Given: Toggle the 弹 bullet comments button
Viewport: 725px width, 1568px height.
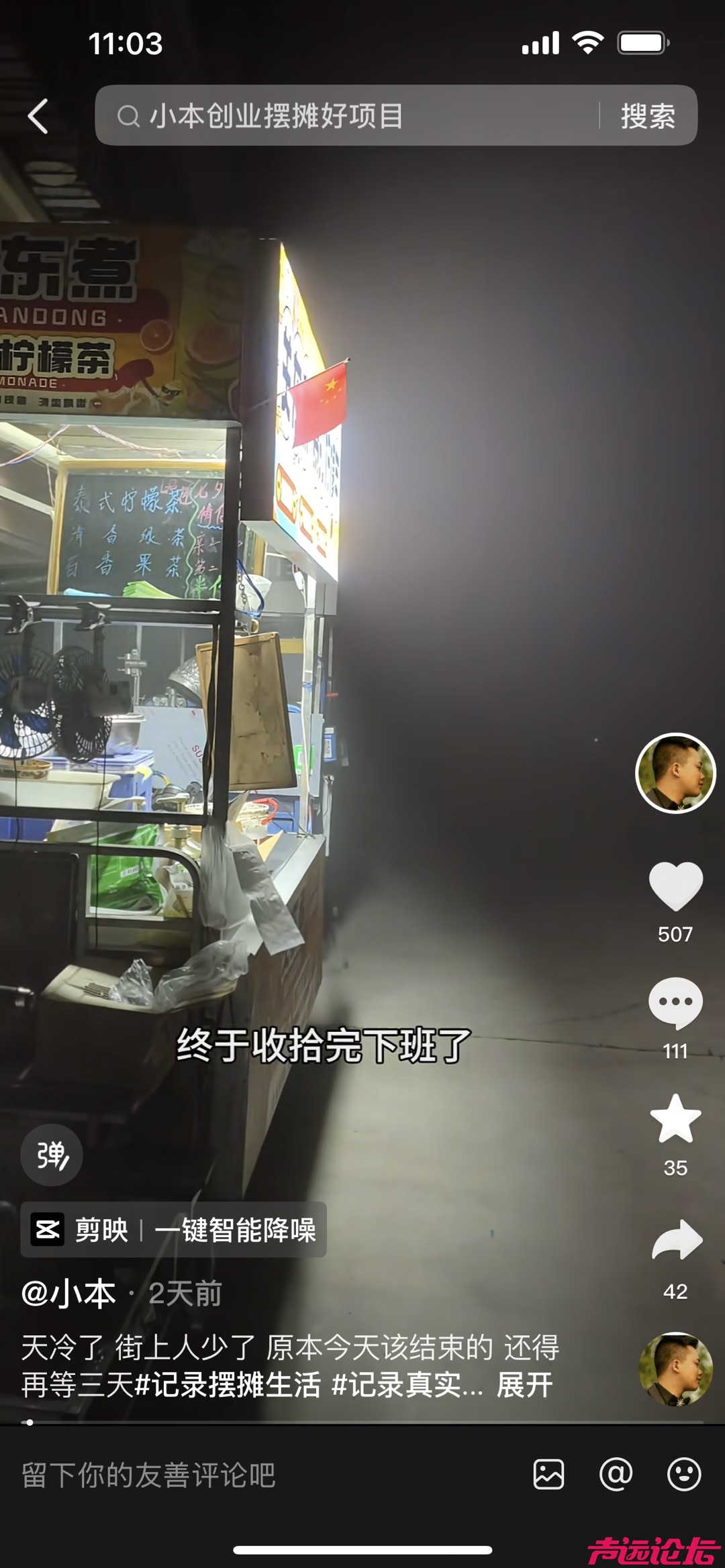Looking at the screenshot, I should click(52, 1155).
